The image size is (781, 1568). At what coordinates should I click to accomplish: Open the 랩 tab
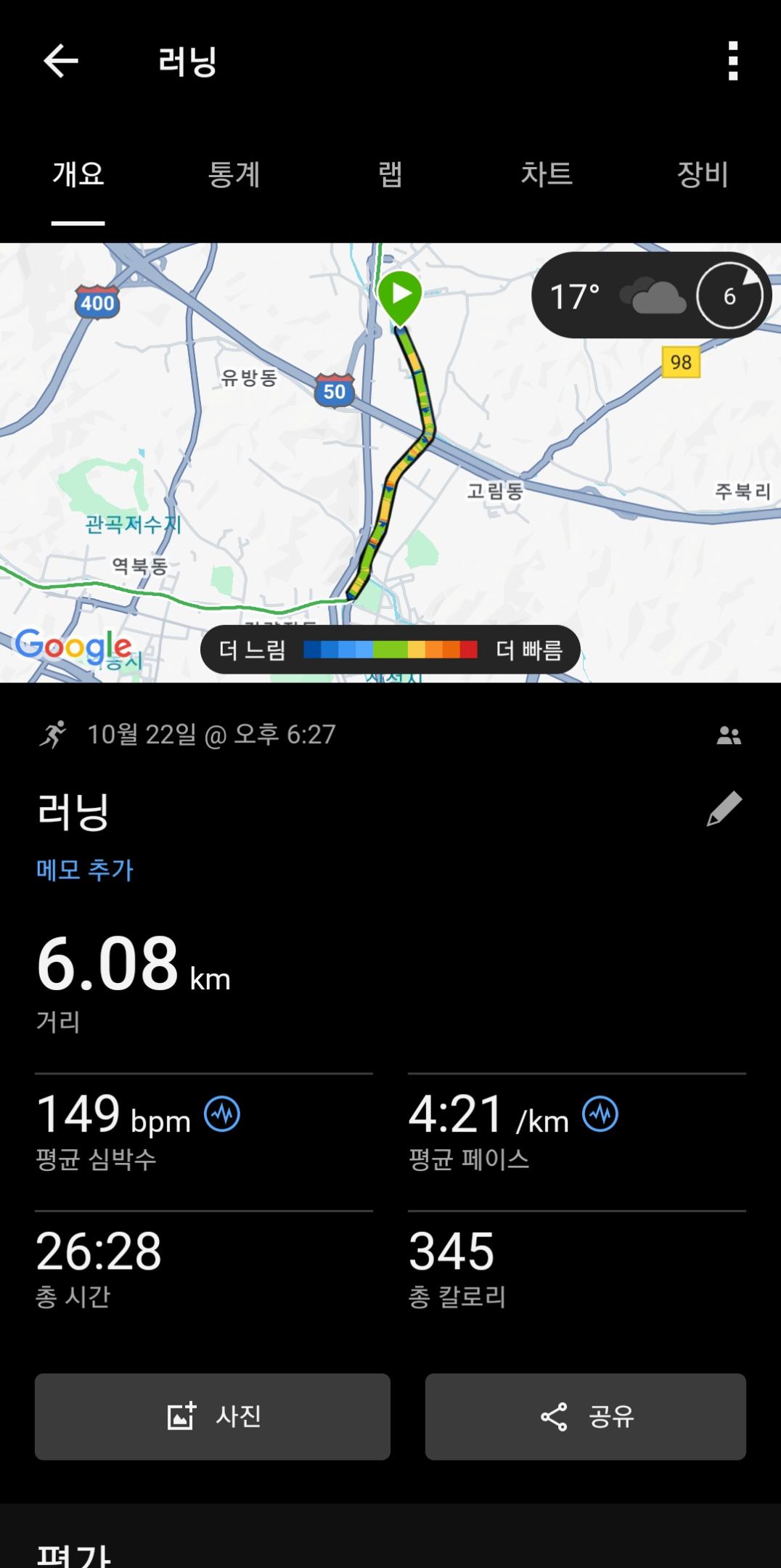390,175
